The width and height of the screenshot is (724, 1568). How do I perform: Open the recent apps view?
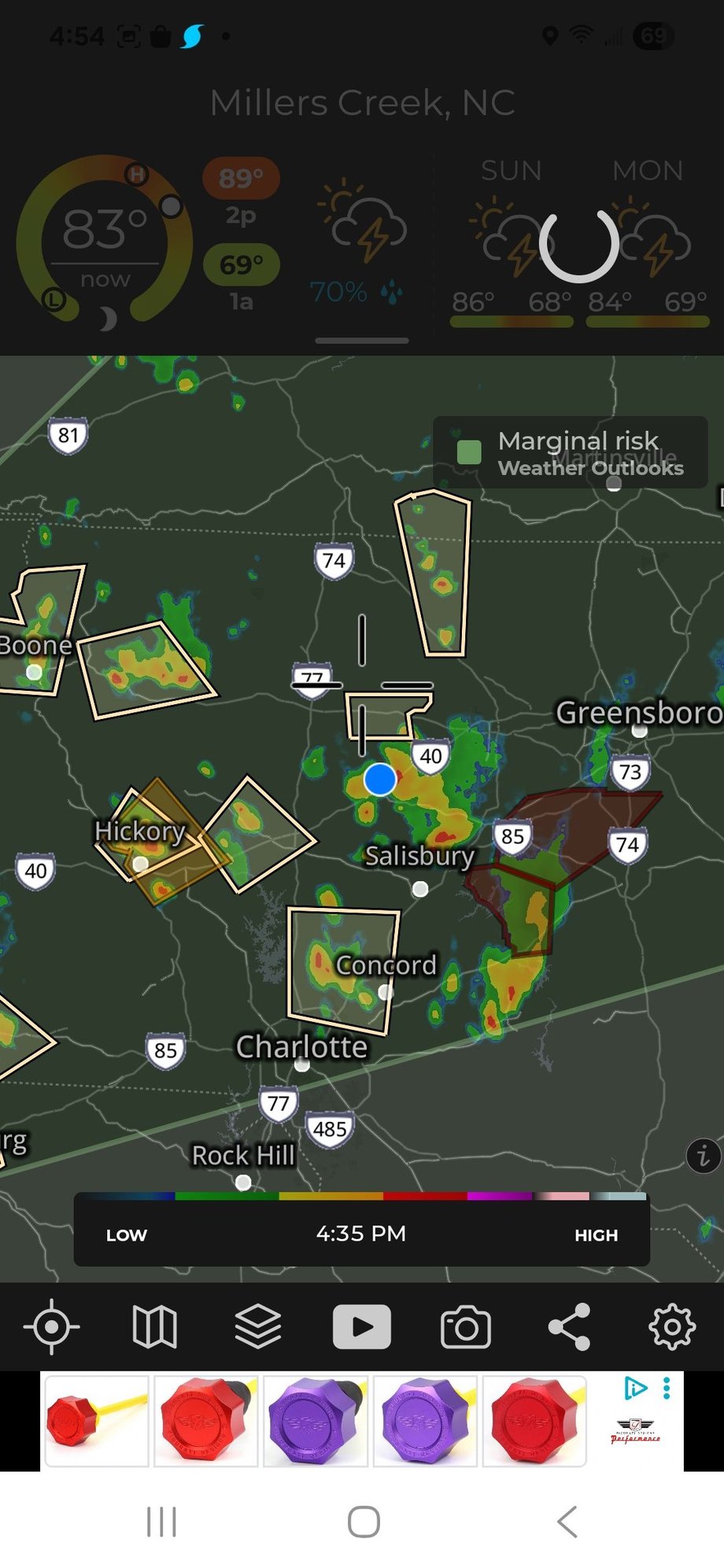coord(161,1521)
